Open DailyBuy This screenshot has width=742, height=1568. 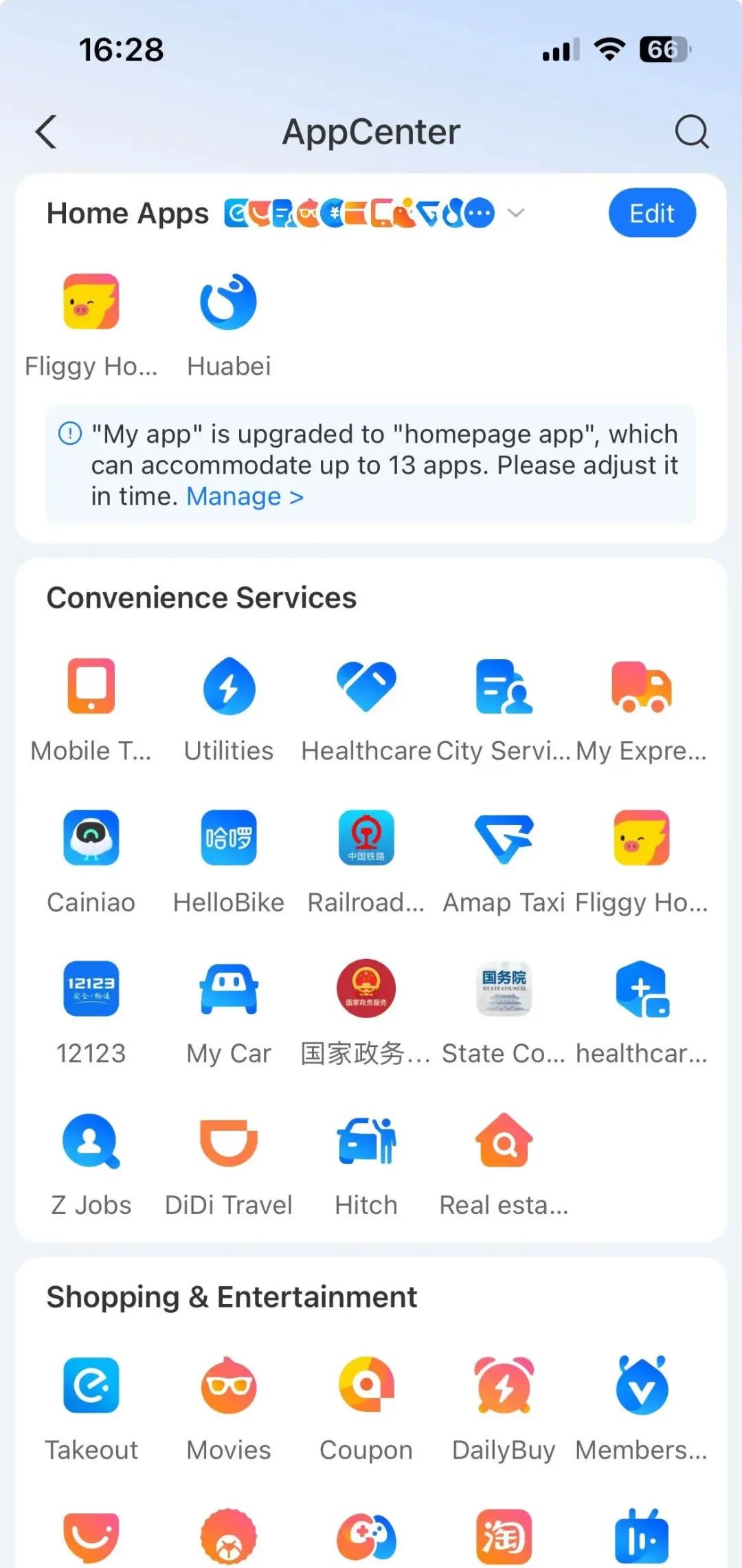[x=504, y=1410]
